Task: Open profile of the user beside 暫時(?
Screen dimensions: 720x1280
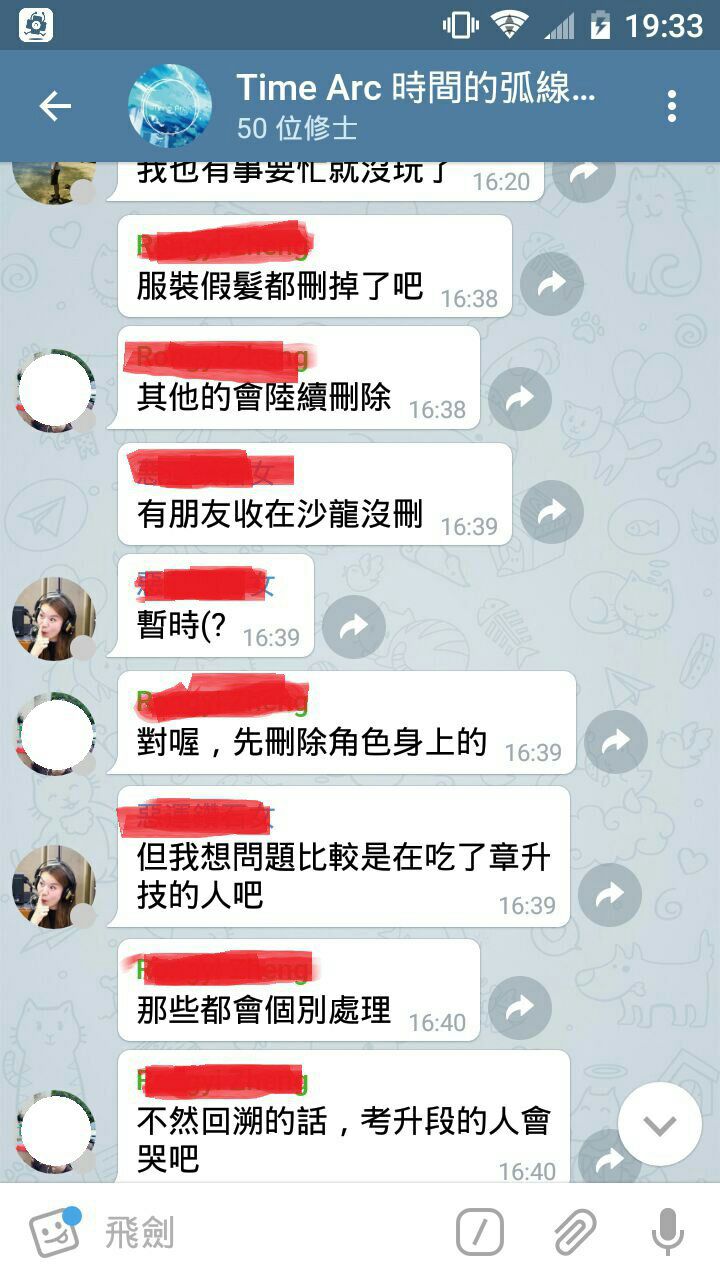Action: (x=54, y=619)
